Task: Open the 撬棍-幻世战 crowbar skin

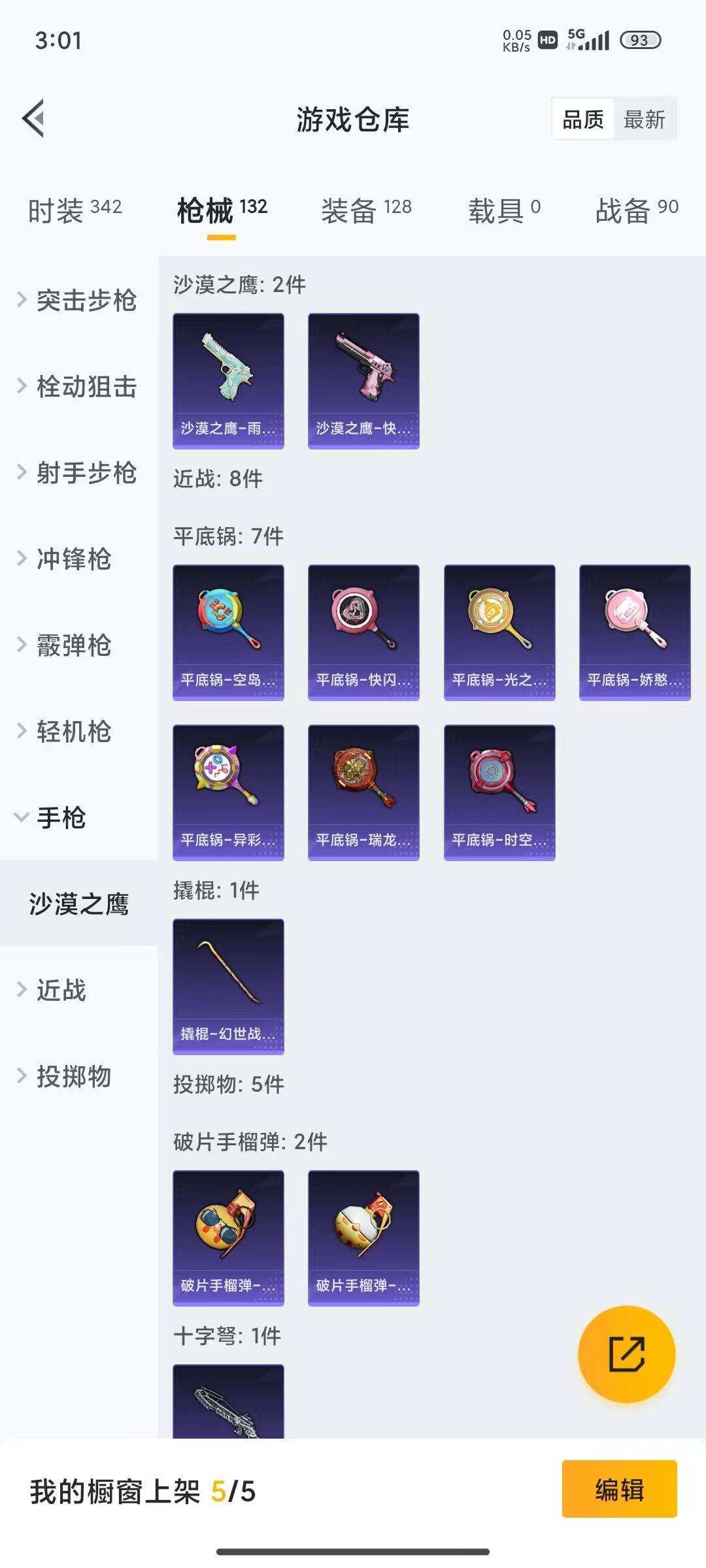Action: coord(228,987)
